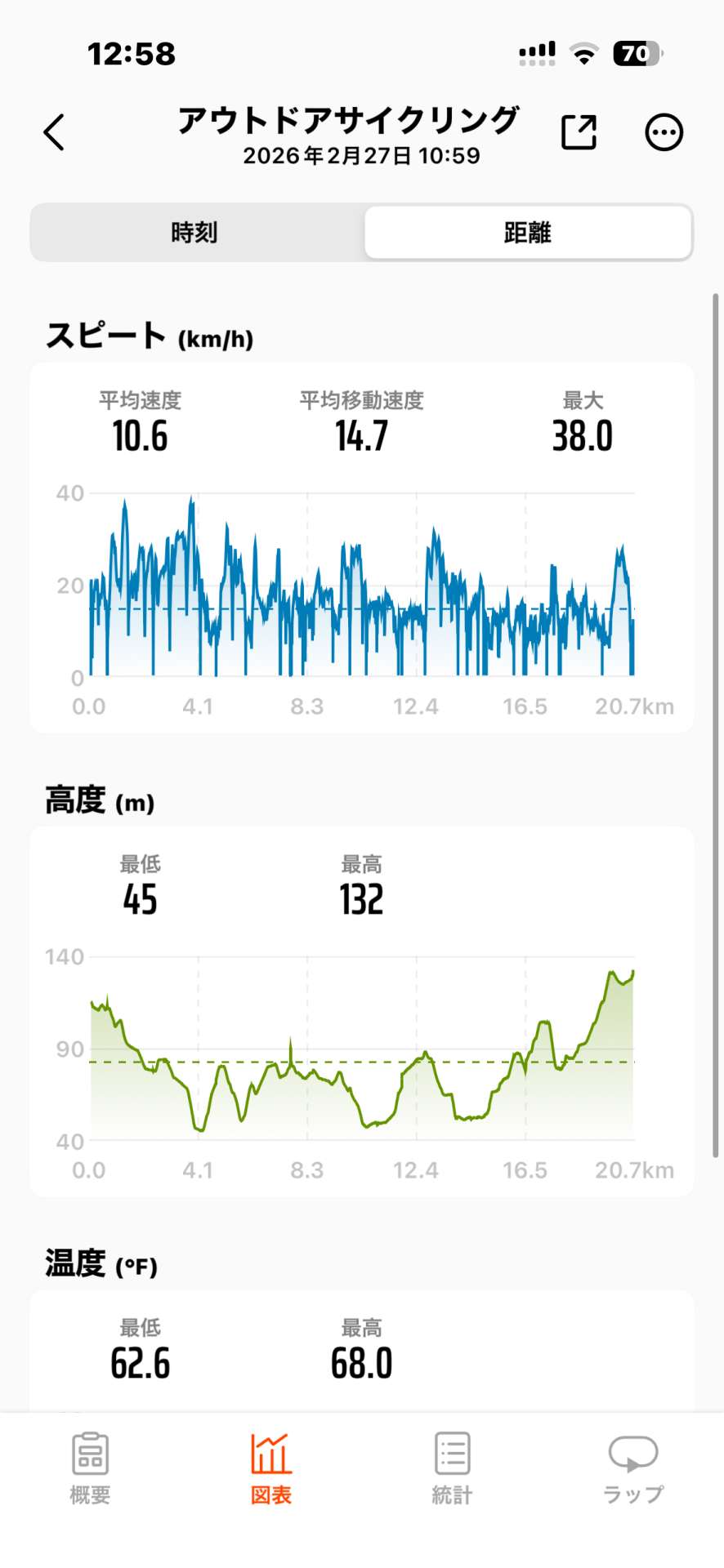Screen dimensions: 724x1568
Task: Open the more options menu
Action: (x=664, y=132)
